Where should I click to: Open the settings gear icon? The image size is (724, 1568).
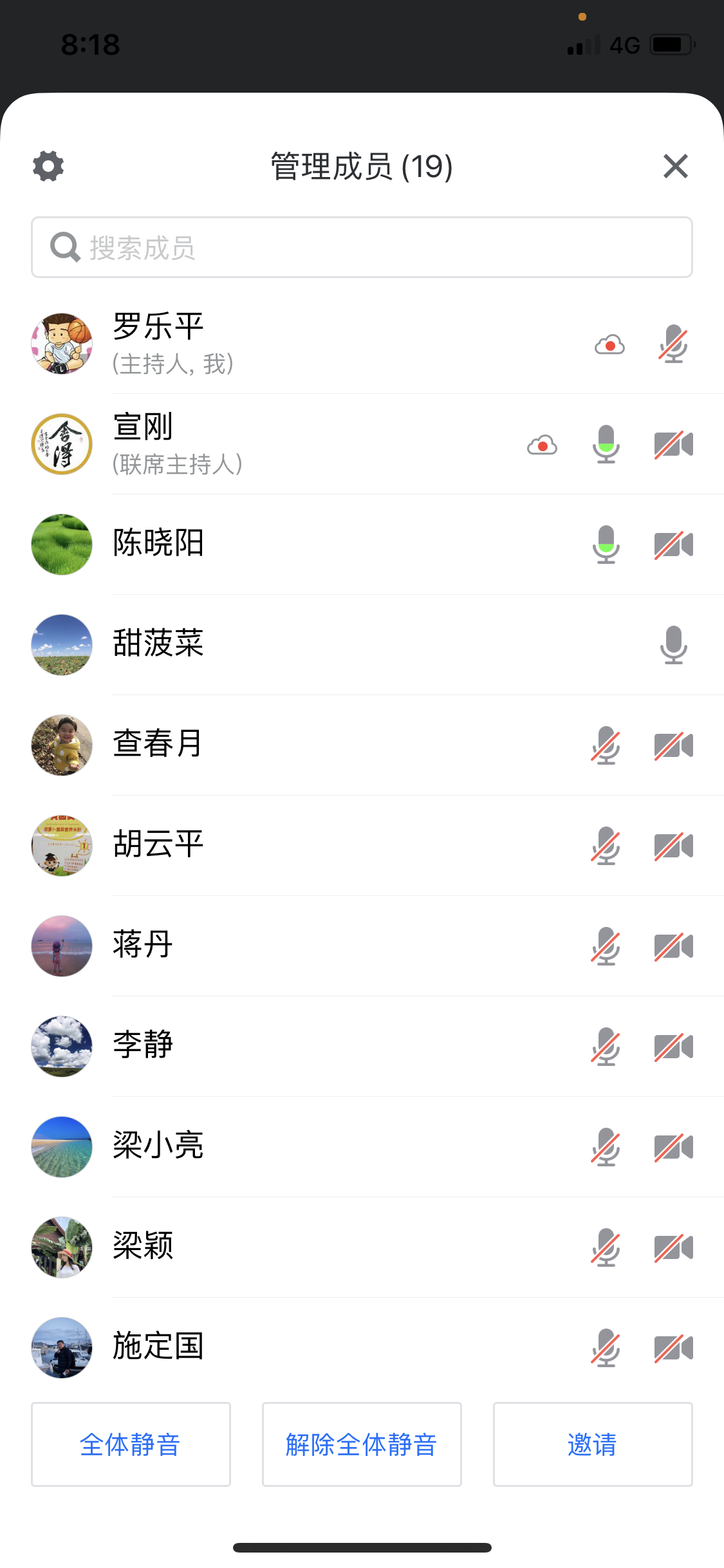(48, 166)
